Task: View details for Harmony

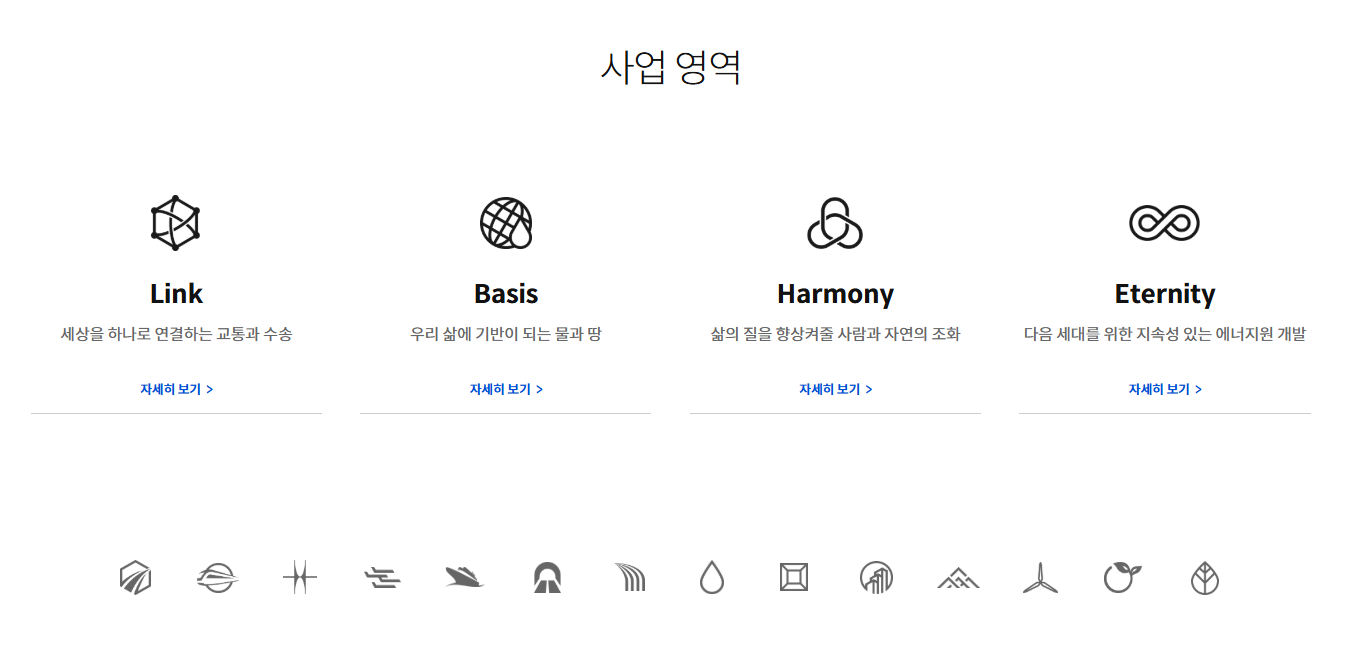Action: click(835, 389)
